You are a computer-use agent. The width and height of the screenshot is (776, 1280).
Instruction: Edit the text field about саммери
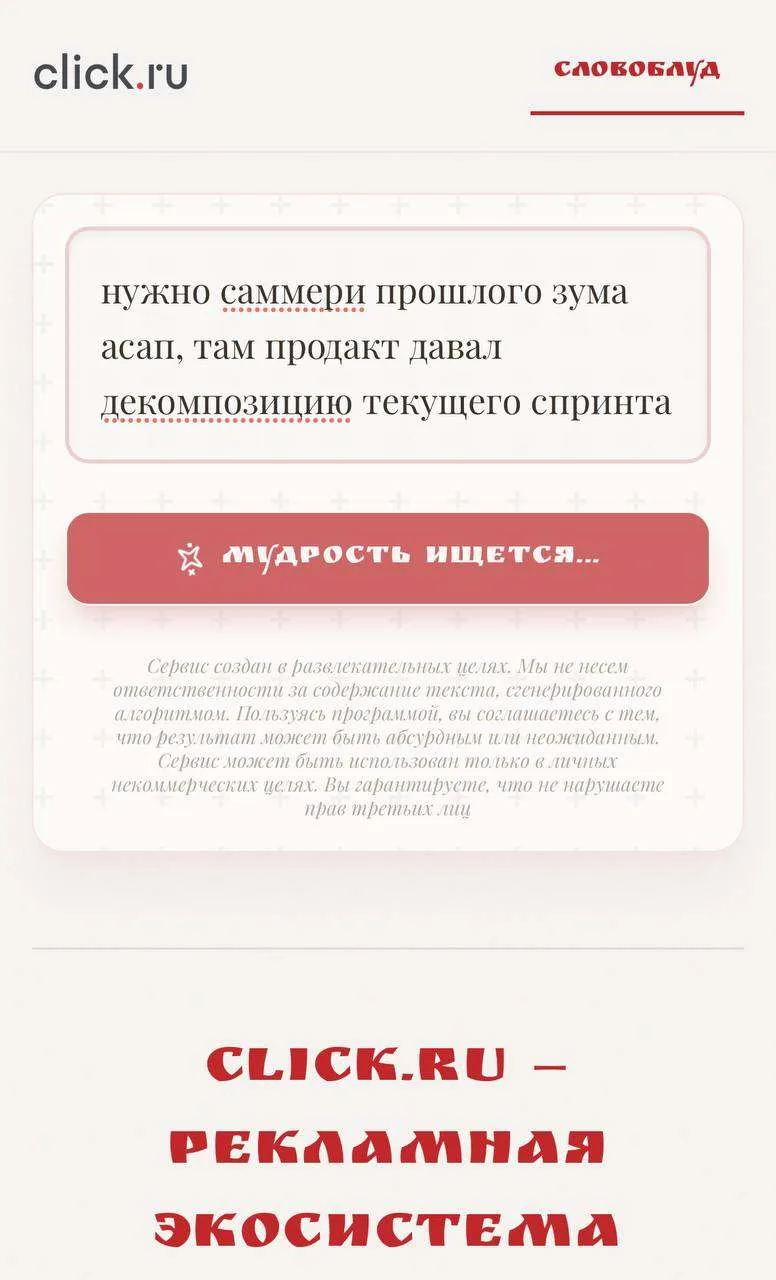[x=388, y=346]
